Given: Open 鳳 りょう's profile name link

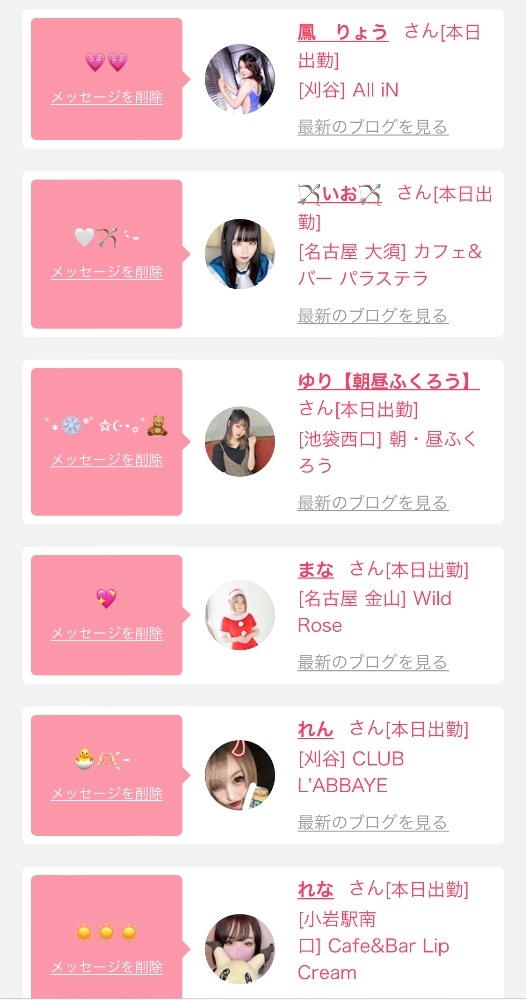Looking at the screenshot, I should 343,32.
